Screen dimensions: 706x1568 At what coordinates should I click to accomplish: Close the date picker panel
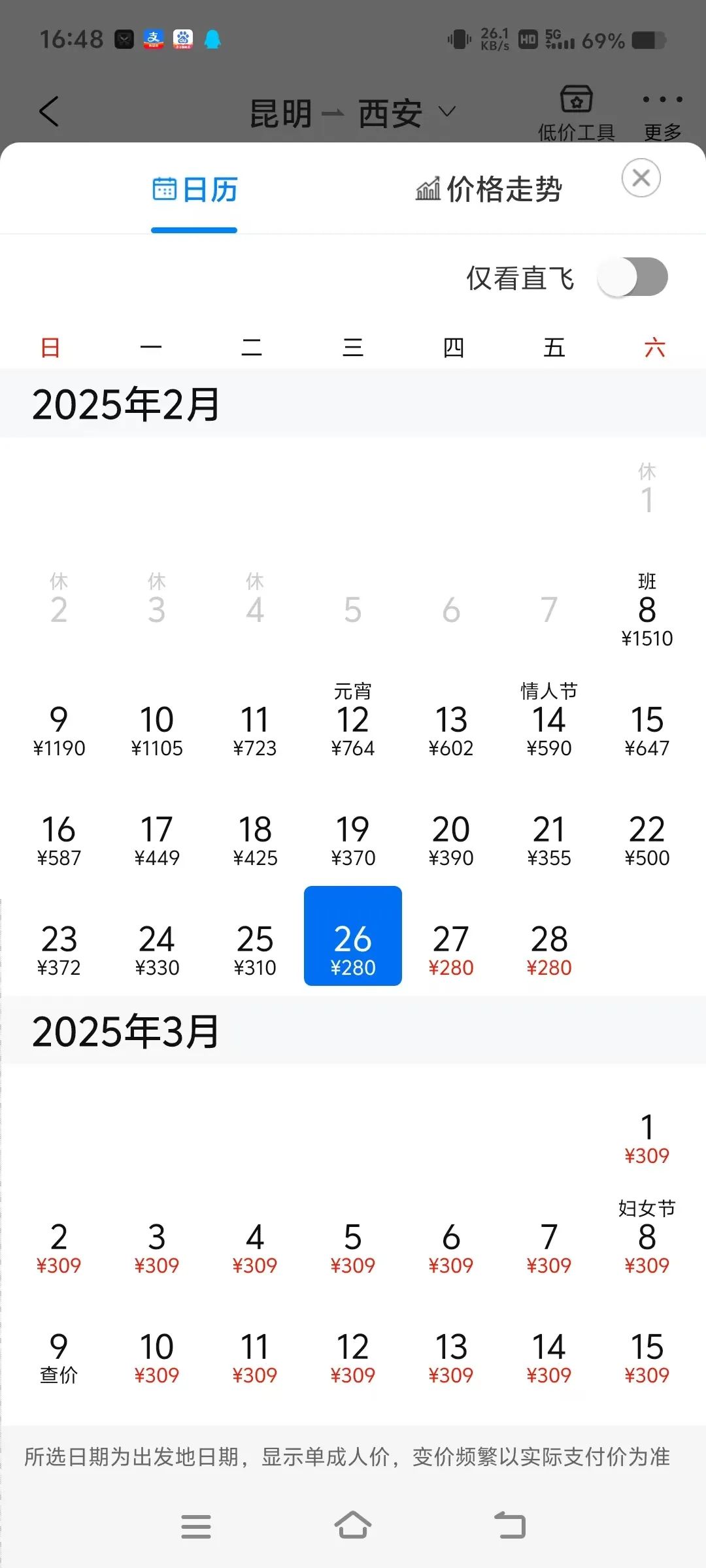coord(641,178)
